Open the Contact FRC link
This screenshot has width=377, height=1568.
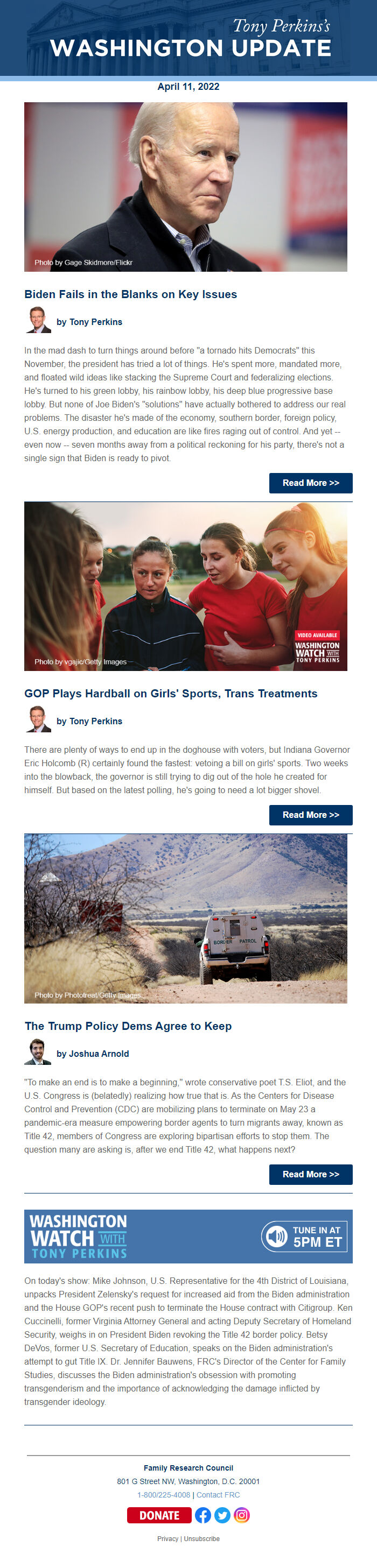pyautogui.click(x=218, y=1494)
